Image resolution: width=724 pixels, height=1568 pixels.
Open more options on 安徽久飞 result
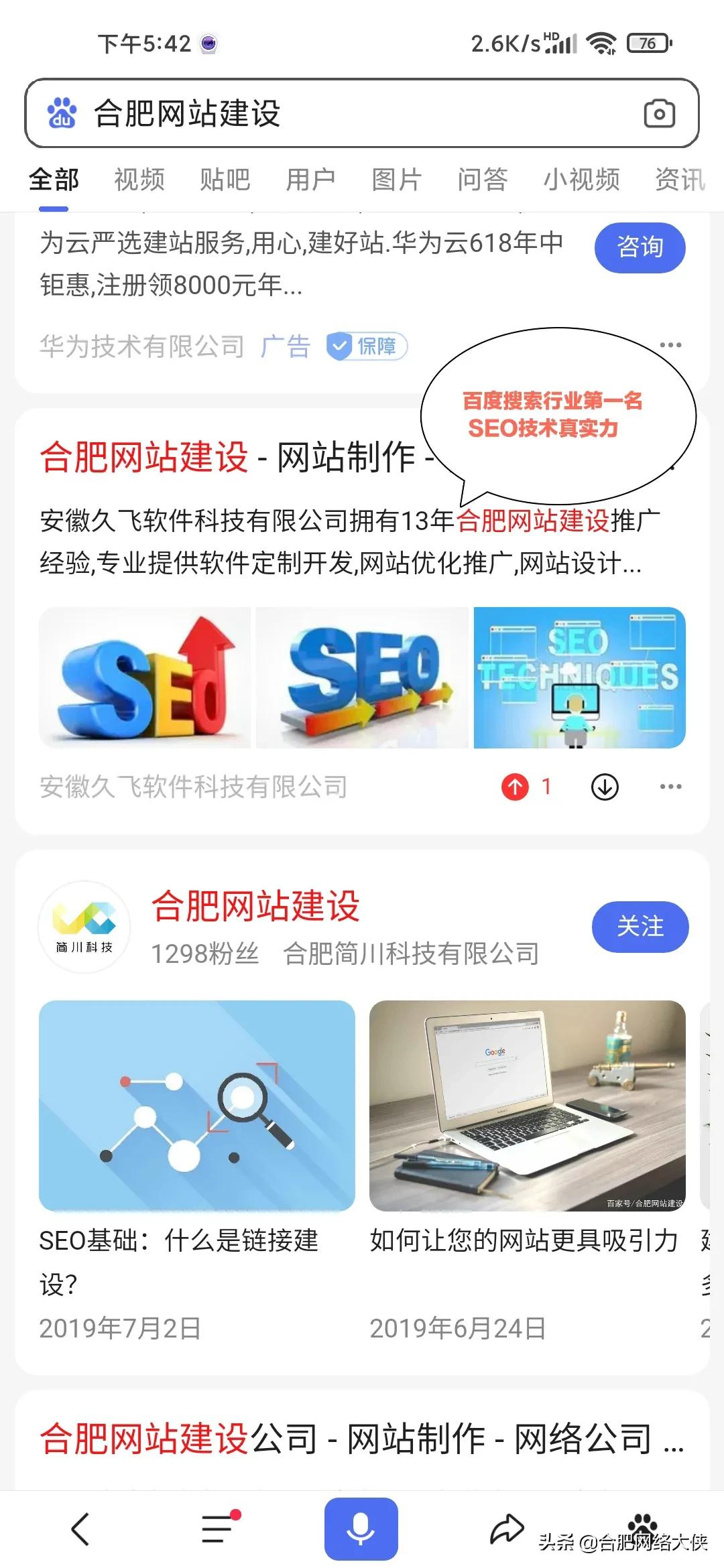671,787
